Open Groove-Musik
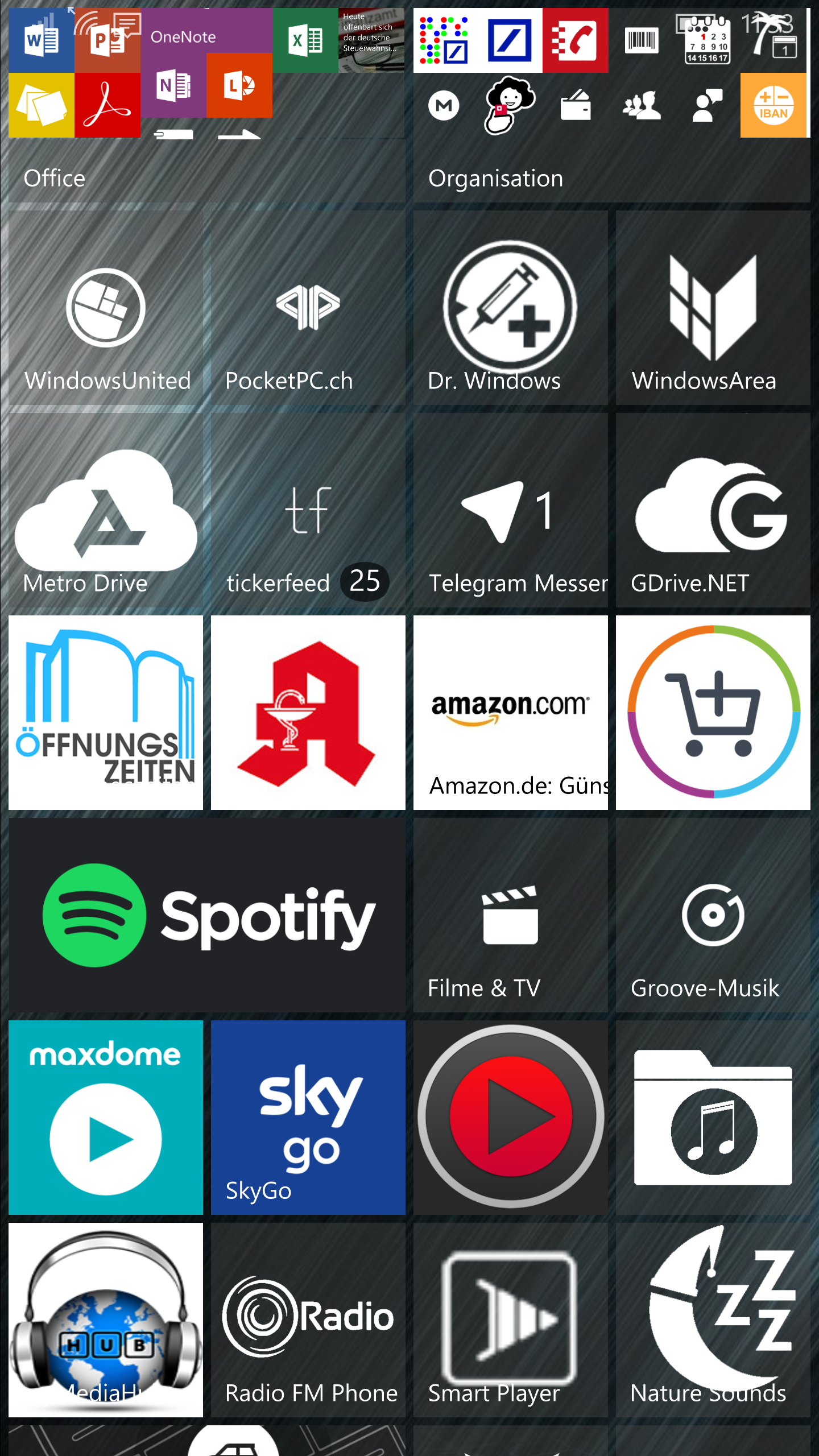The width and height of the screenshot is (819, 1456). point(713,915)
